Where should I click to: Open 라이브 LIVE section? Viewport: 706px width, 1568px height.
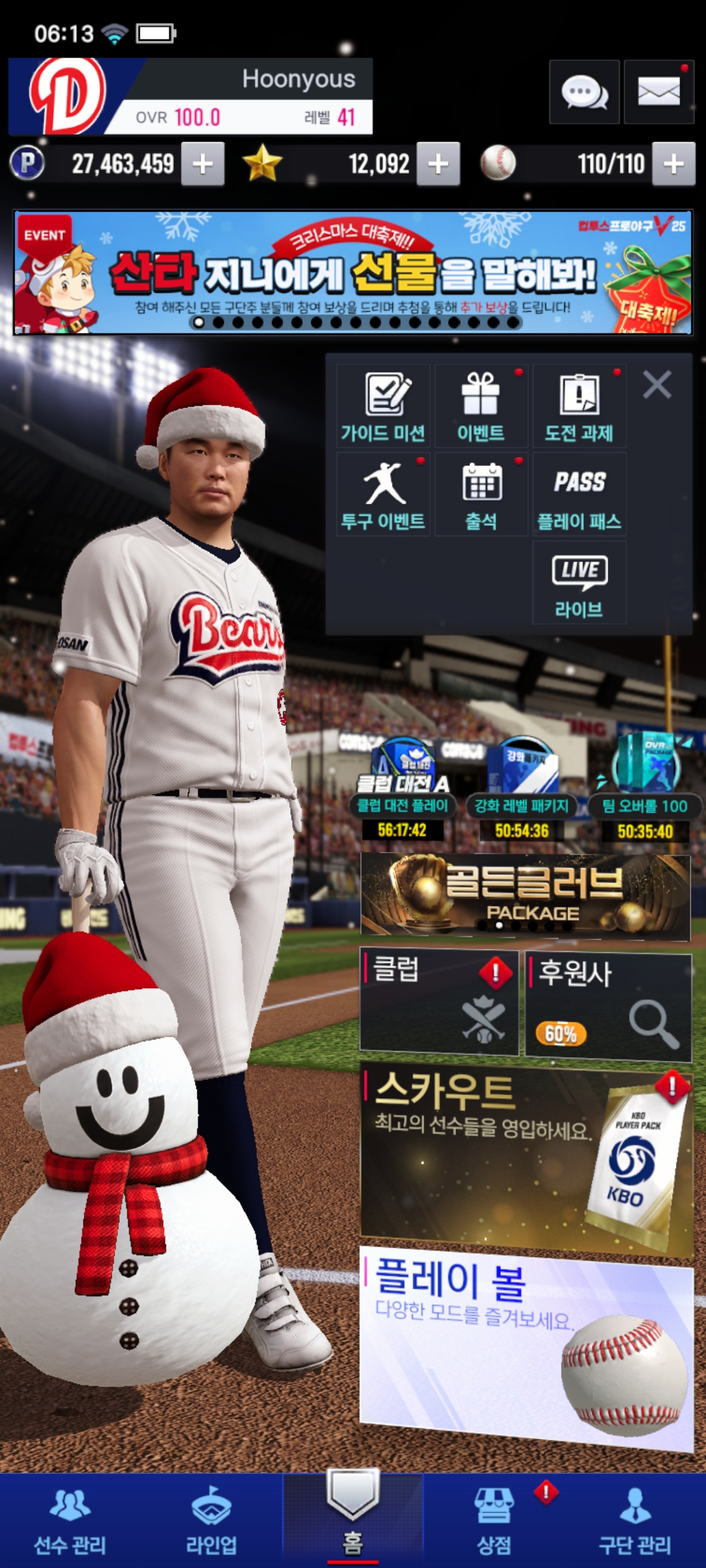[579, 583]
